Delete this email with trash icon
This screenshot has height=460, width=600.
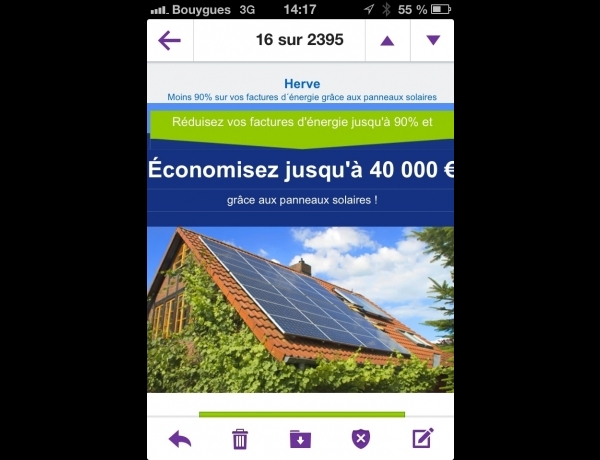(x=240, y=438)
